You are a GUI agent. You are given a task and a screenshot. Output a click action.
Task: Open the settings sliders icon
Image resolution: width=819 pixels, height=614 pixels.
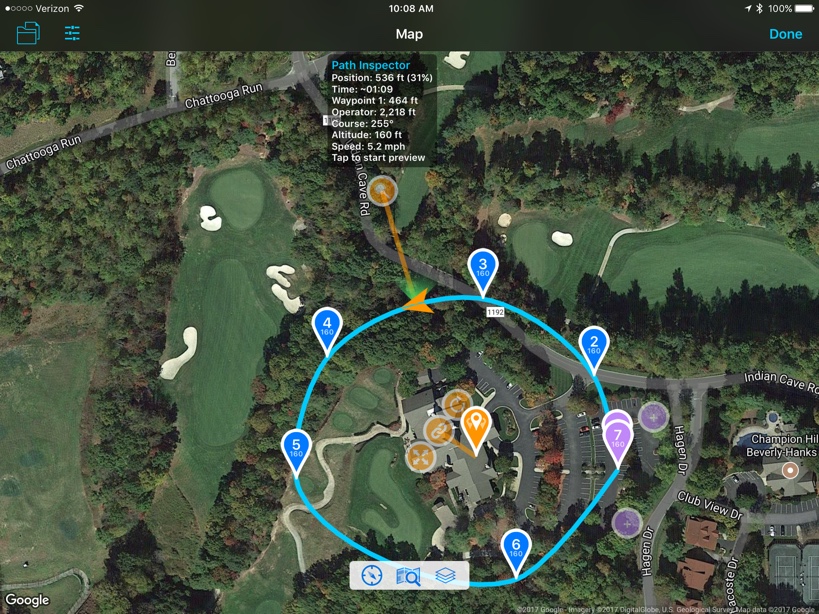72,34
